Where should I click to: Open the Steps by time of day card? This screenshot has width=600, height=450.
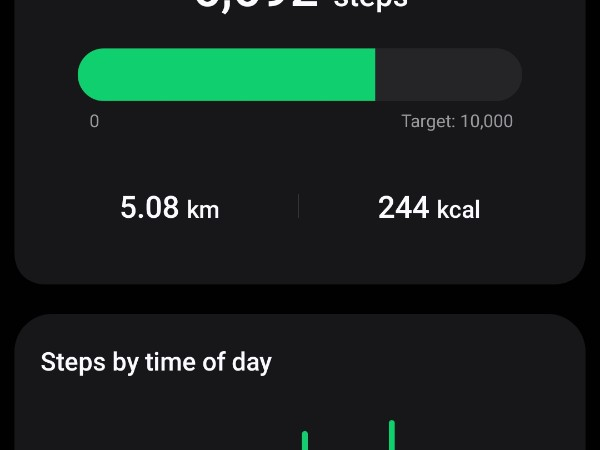pyautogui.click(x=156, y=362)
